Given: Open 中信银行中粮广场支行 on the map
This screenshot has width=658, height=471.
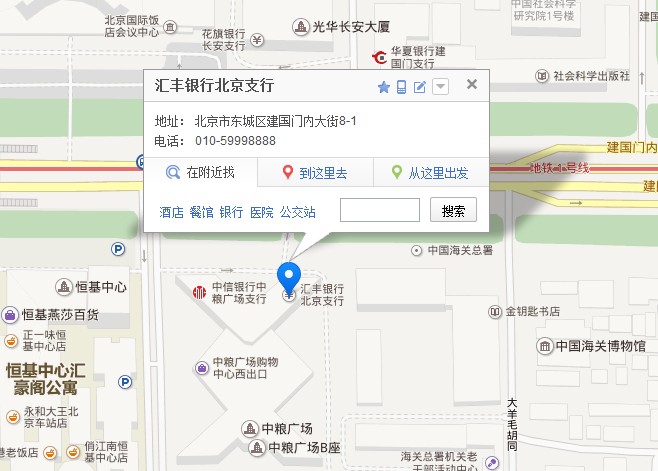Looking at the screenshot, I should click(x=238, y=293).
